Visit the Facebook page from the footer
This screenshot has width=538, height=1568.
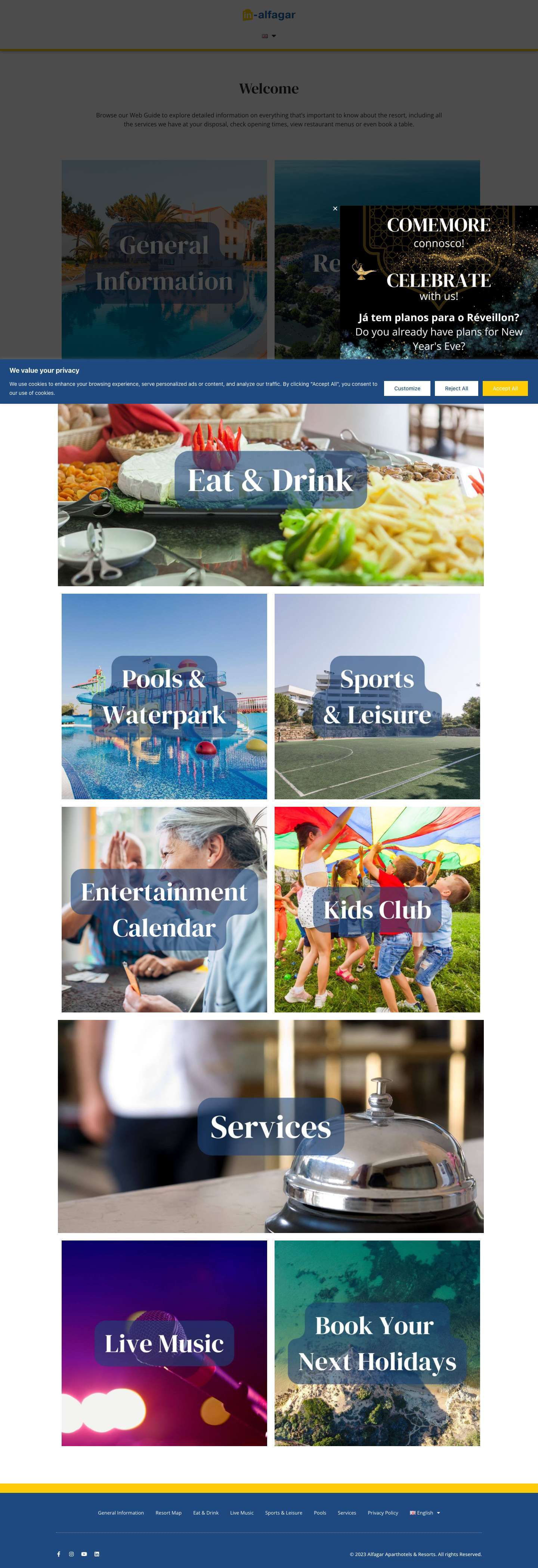point(58,1554)
